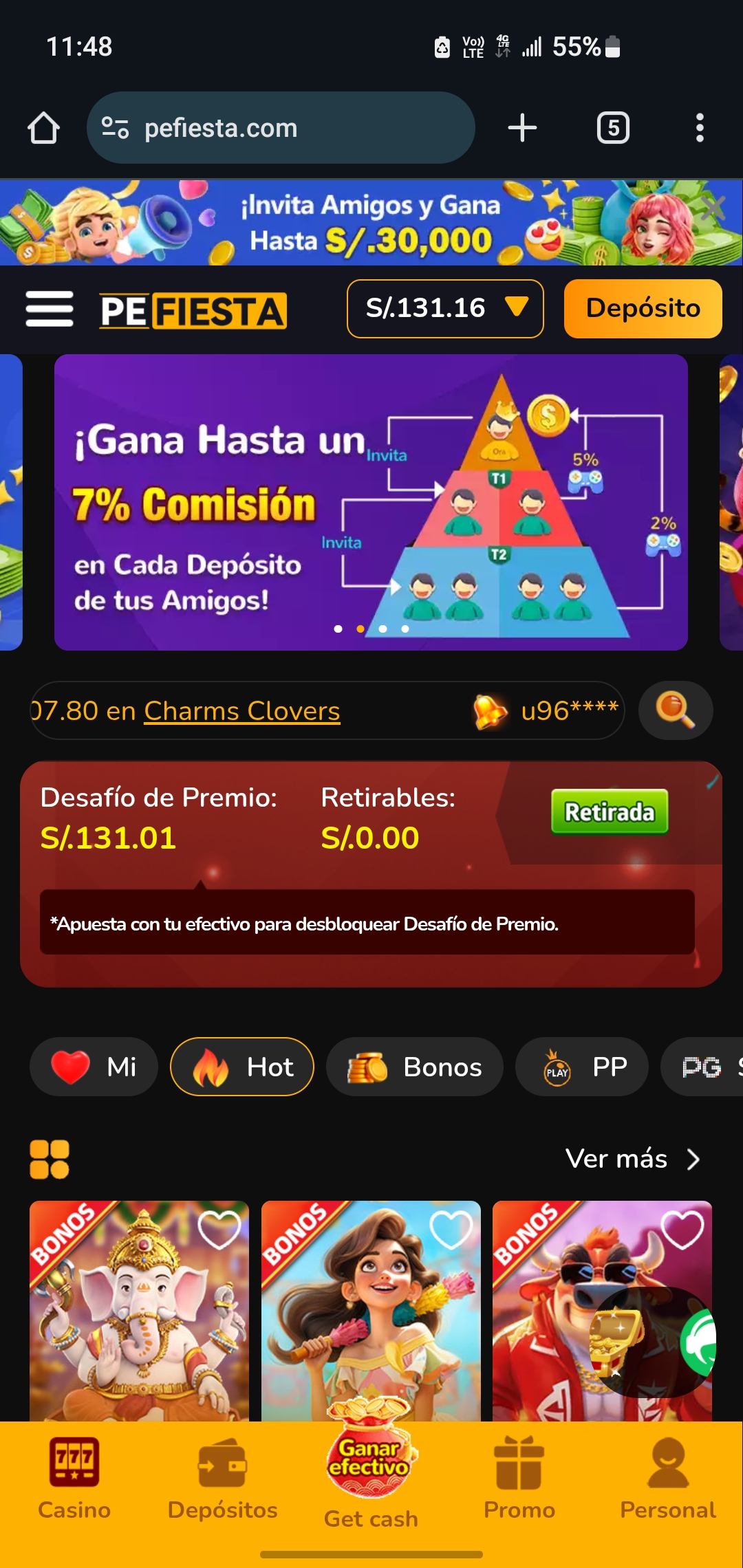Image resolution: width=743 pixels, height=1568 pixels.
Task: Open the Personal tab
Action: point(667,1479)
